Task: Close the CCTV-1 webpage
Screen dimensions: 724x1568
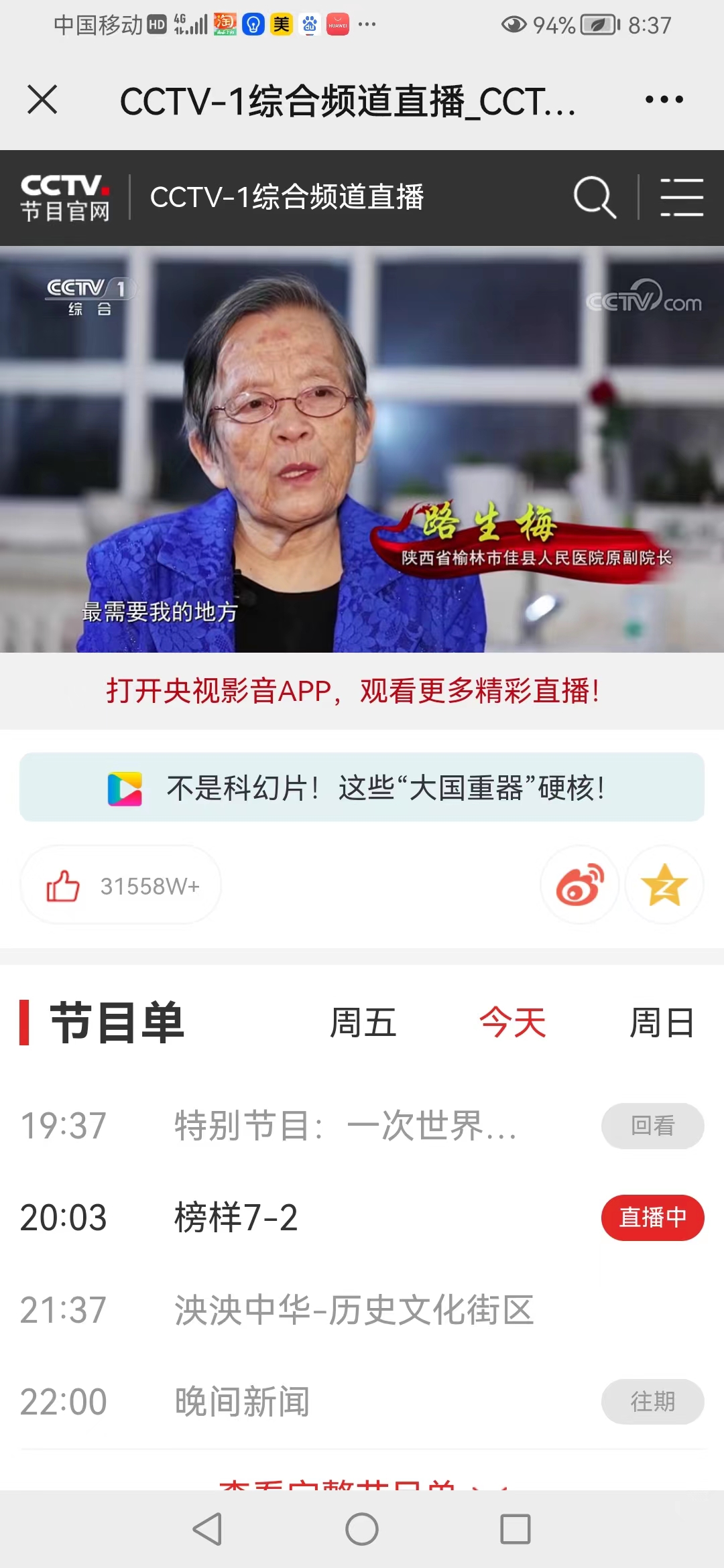Action: click(42, 100)
